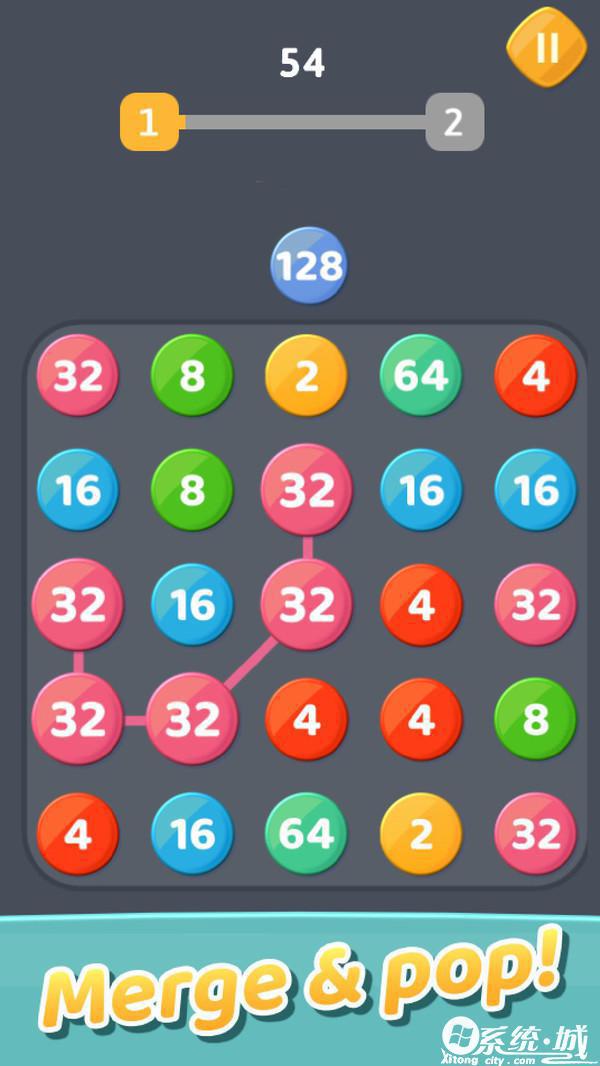The width and height of the screenshot is (600, 1066).
Task: Tap the 64 ball between 2 and red 4
Action: 421,376
